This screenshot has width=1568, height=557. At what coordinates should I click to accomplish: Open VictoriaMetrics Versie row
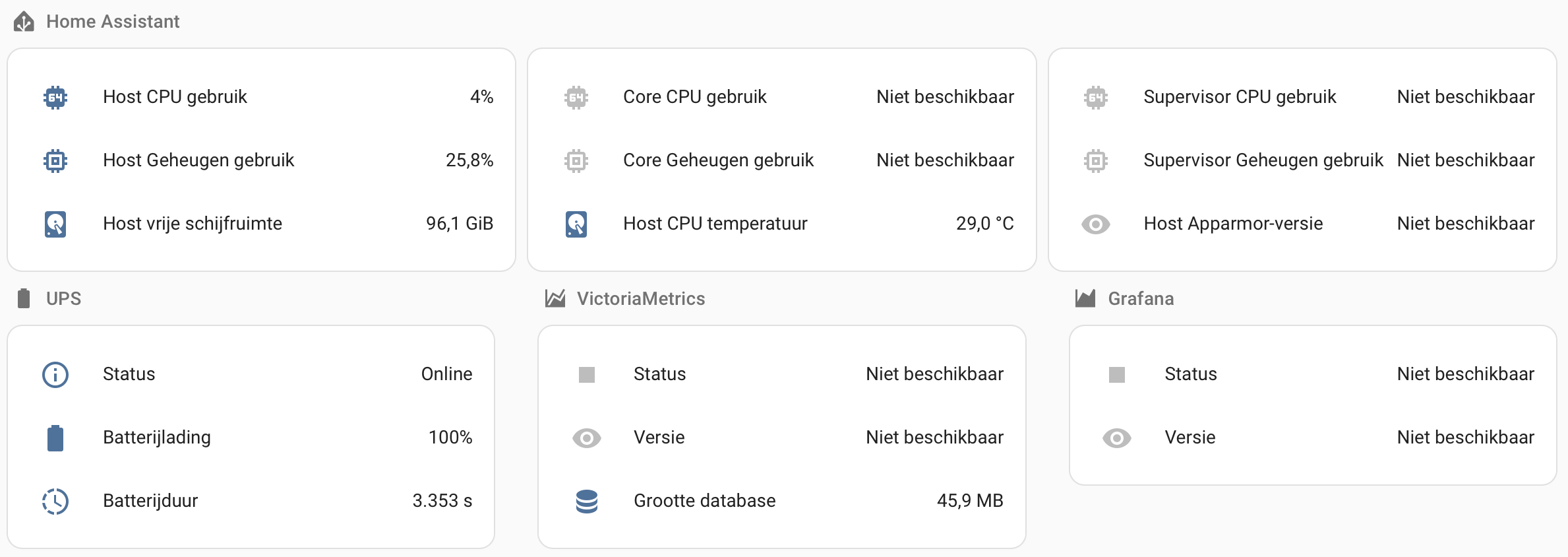(x=659, y=438)
